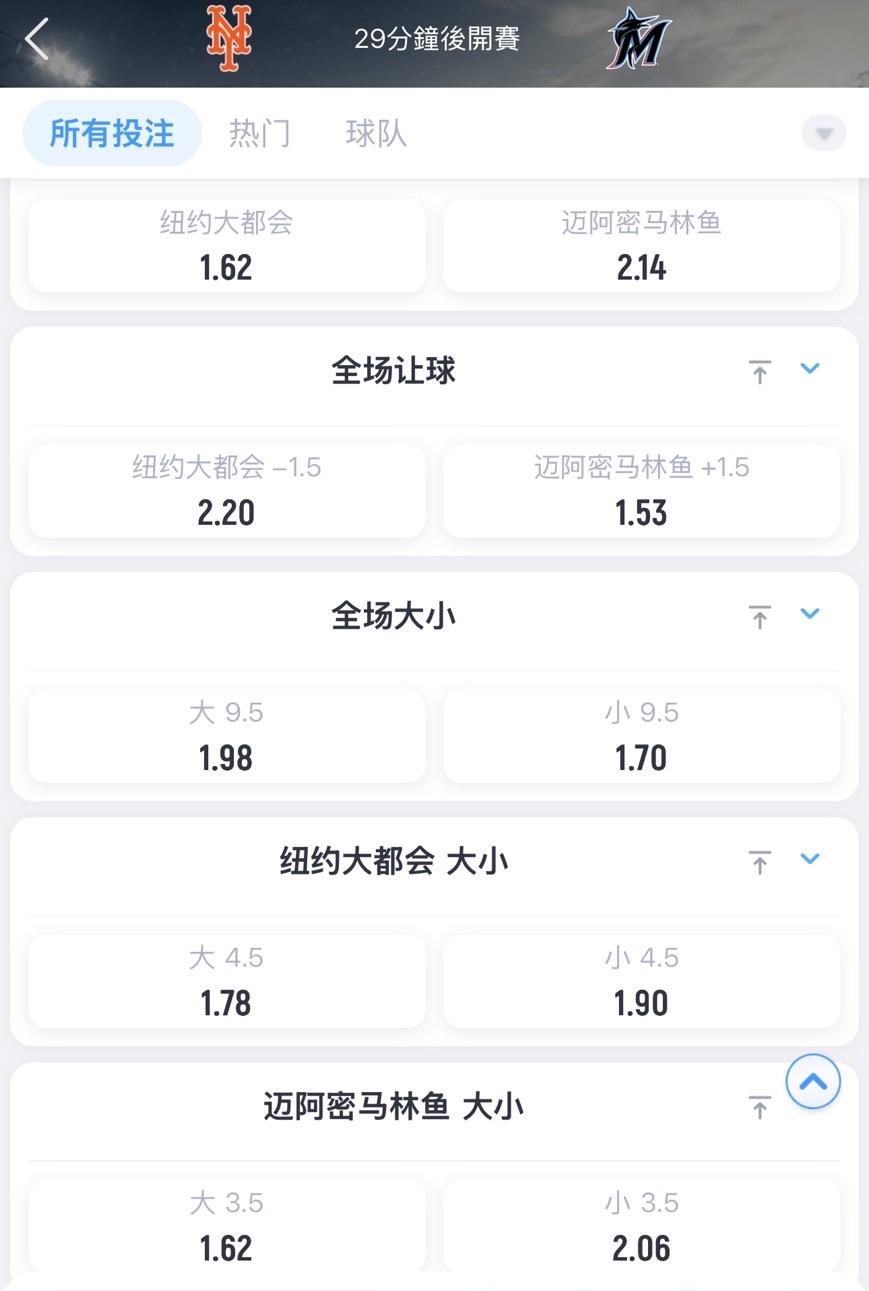The image size is (869, 1291).
Task: Tap the floating scroll-to-top button
Action: pos(813,1082)
